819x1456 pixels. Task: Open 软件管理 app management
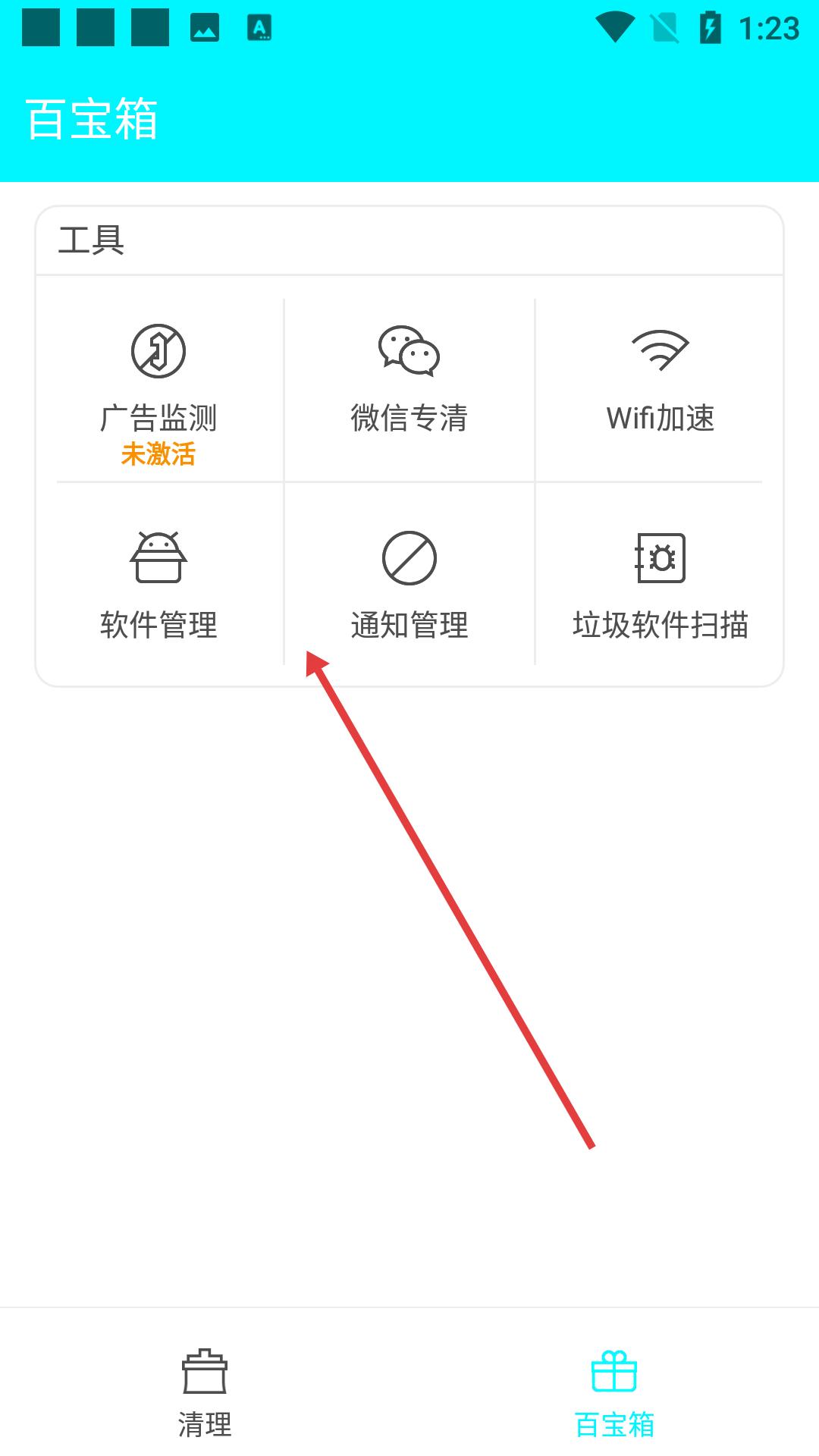click(x=158, y=584)
